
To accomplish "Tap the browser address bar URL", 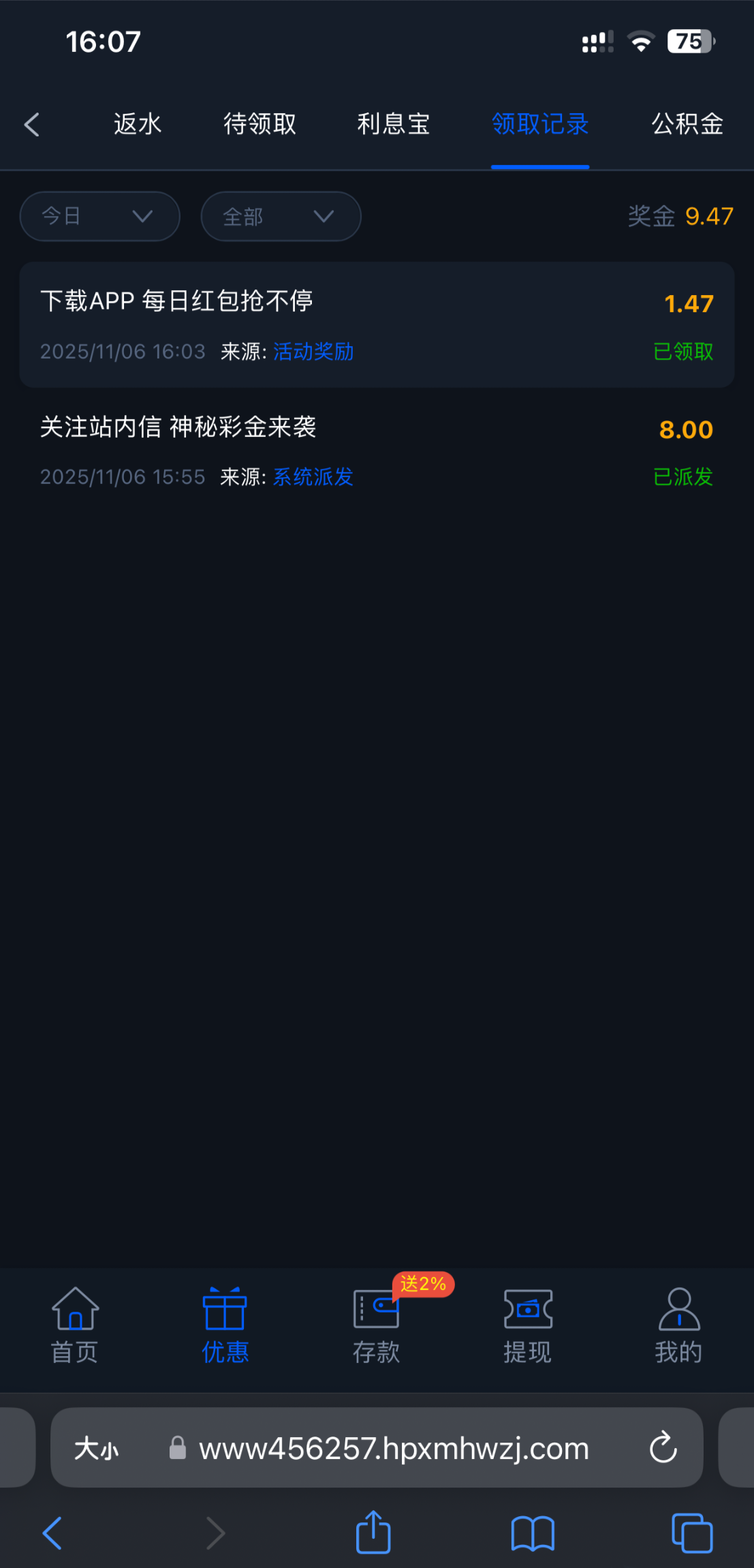I will (394, 1448).
